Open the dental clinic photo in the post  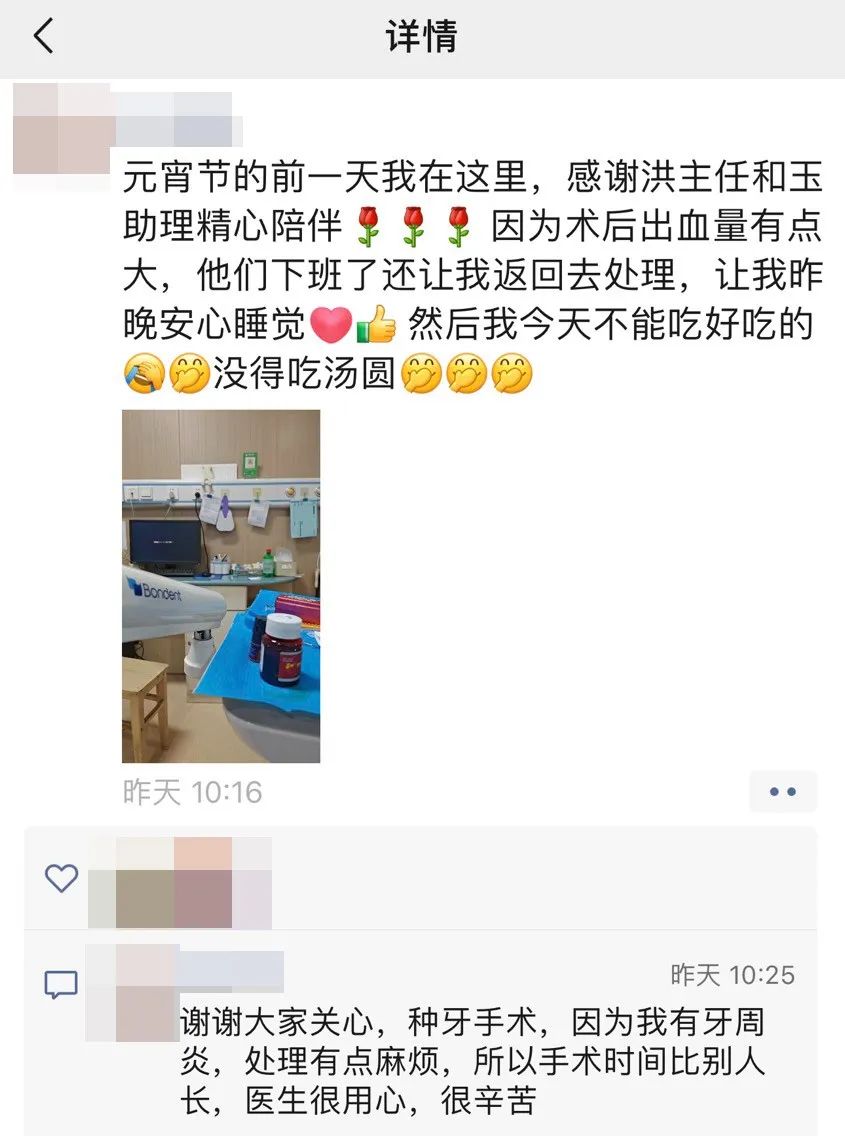click(221, 585)
